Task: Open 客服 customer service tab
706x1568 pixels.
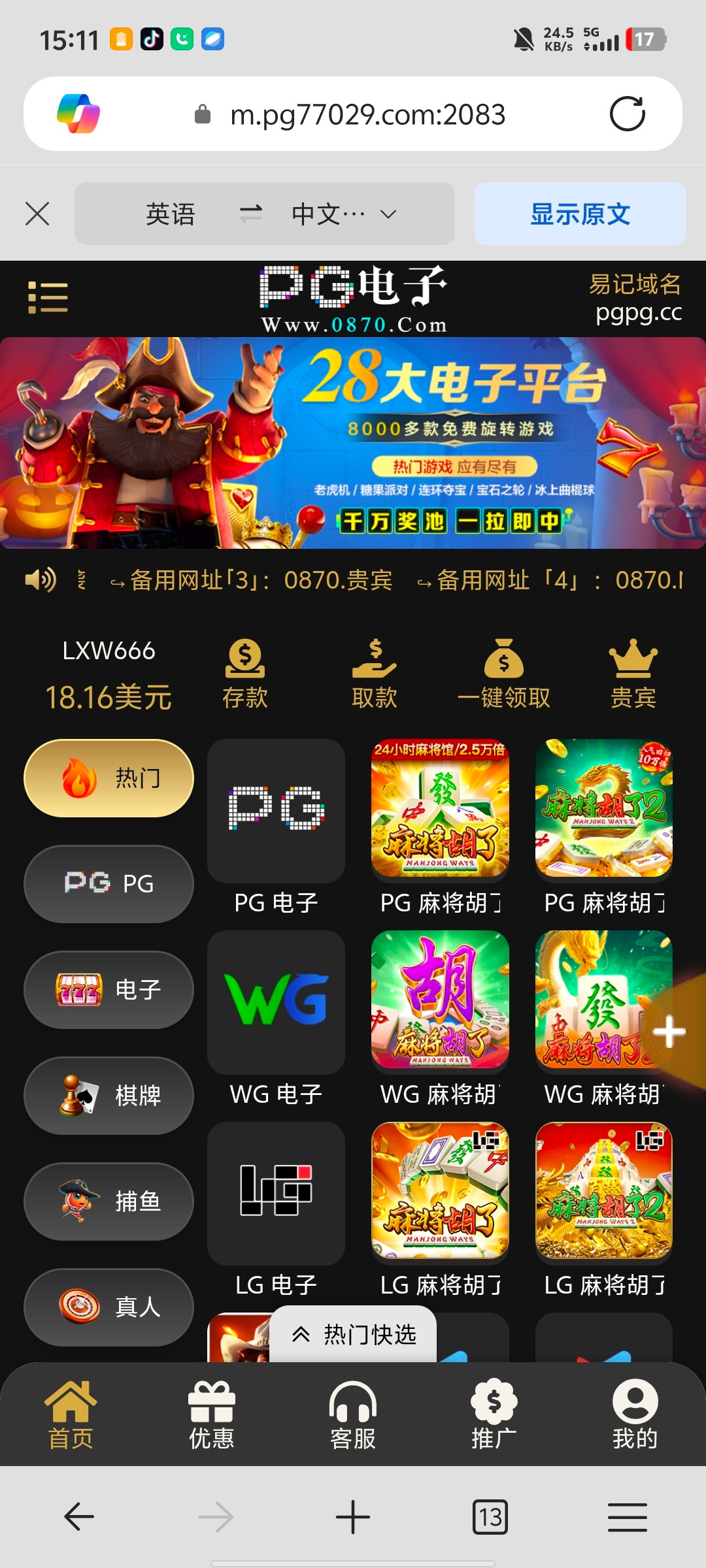Action: click(353, 1416)
